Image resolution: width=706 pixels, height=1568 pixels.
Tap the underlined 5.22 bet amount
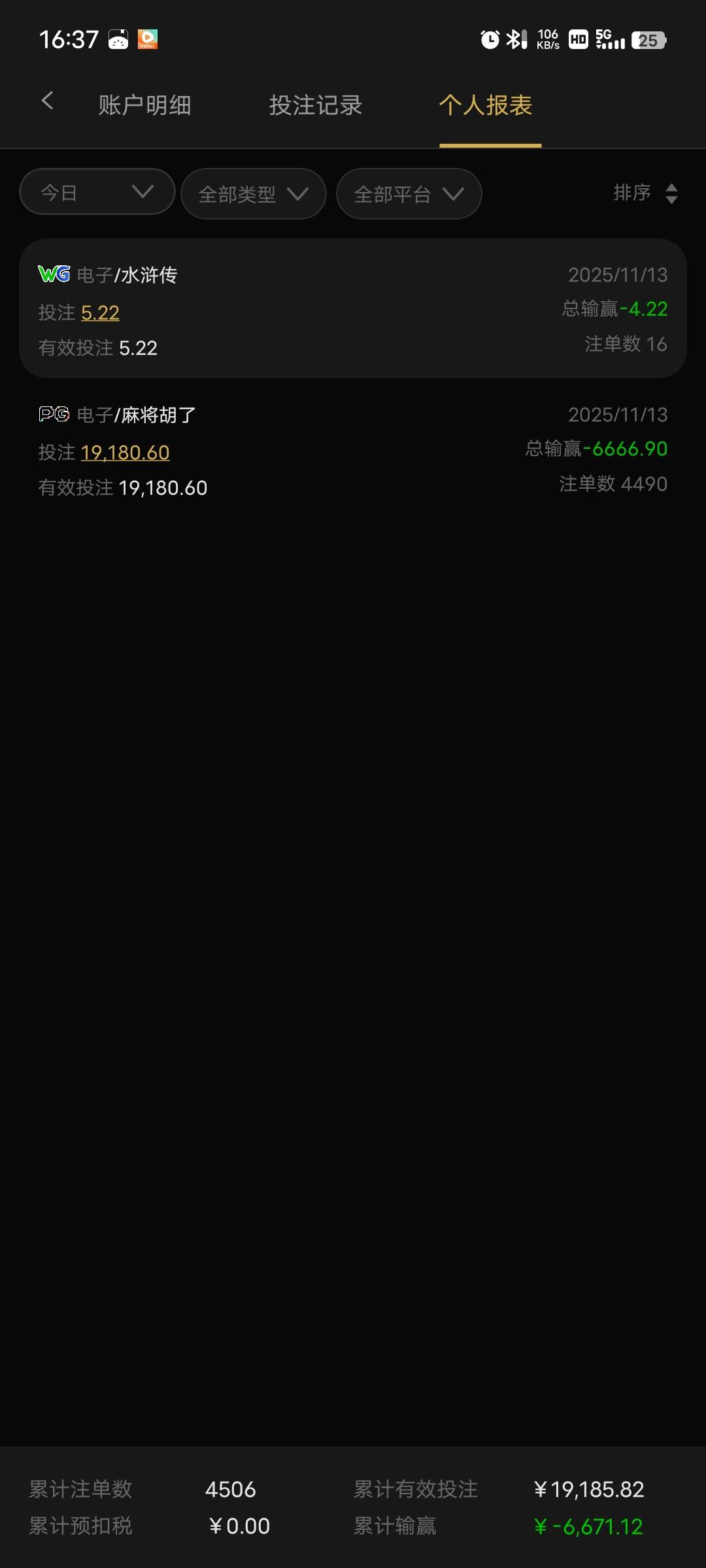pos(100,313)
